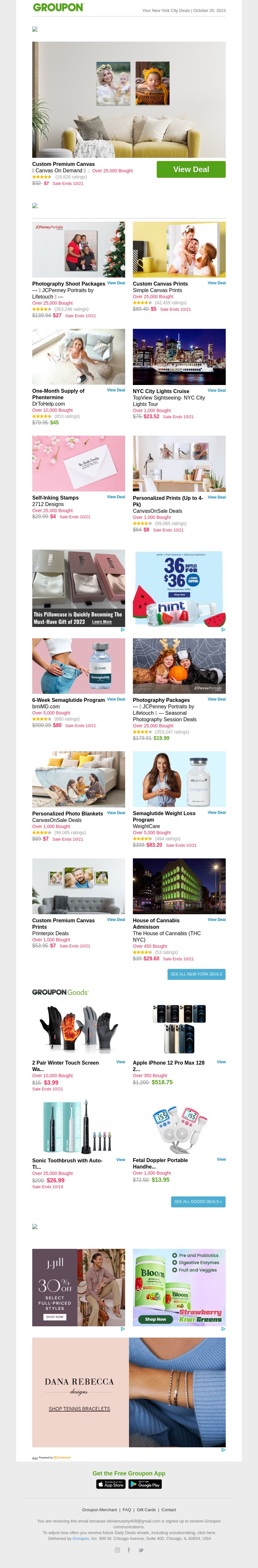View the Sonic Toothbrush deal
Screen dimensions: 258x1568
(x=121, y=1159)
